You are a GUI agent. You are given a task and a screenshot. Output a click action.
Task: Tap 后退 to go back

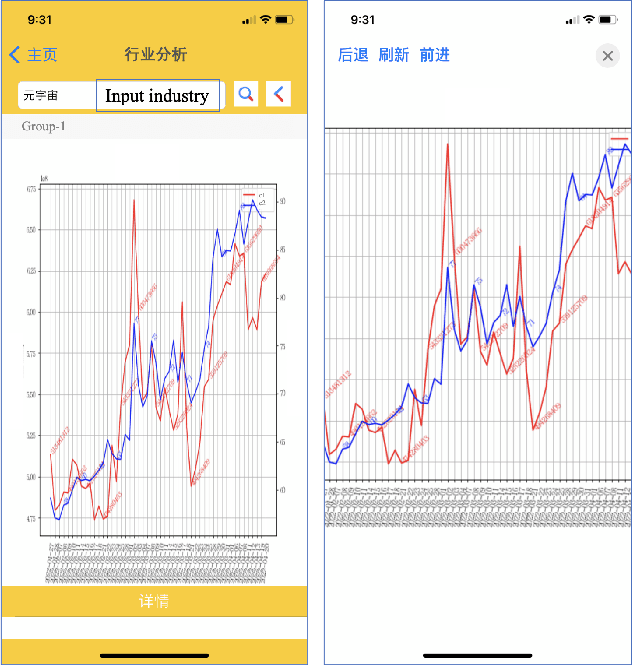tap(353, 55)
